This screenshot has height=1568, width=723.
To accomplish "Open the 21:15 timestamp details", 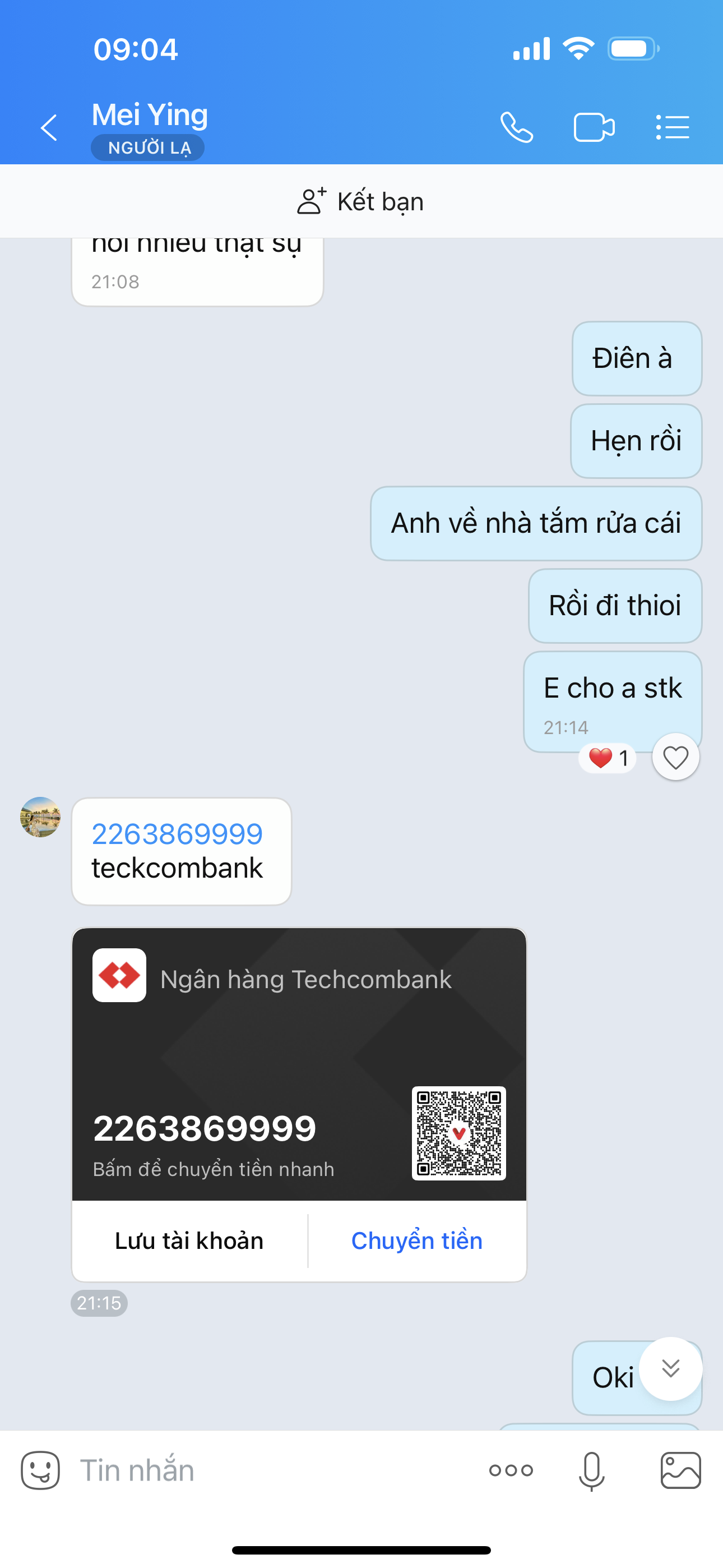I will click(99, 1303).
